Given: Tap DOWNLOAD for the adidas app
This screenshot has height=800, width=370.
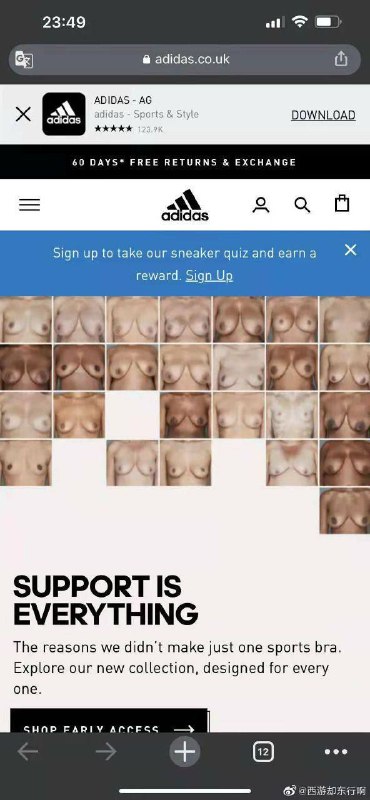Looking at the screenshot, I should [323, 115].
